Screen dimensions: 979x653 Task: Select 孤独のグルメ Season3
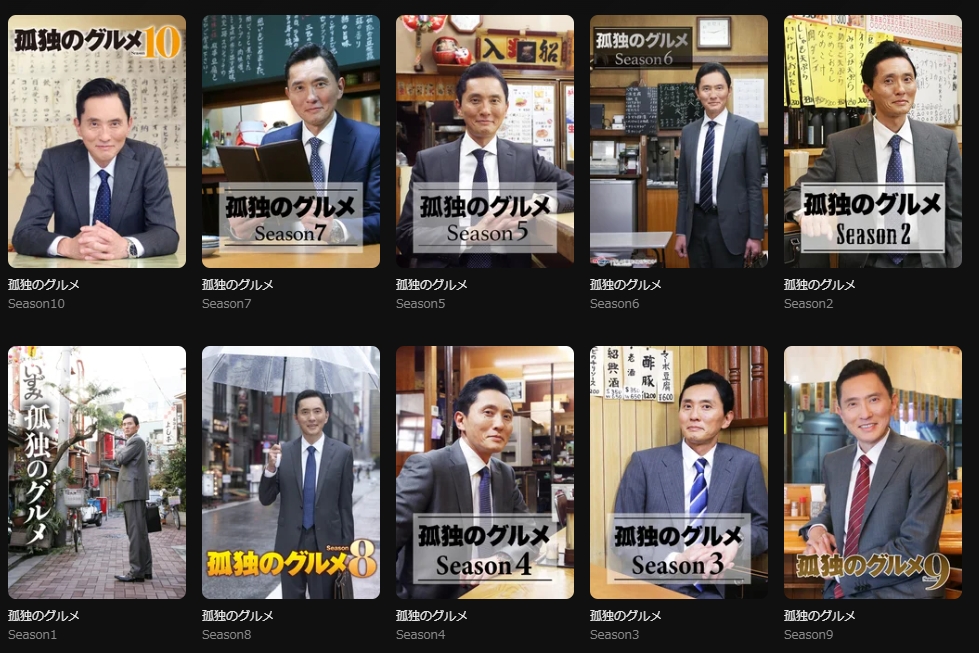pyautogui.click(x=679, y=472)
